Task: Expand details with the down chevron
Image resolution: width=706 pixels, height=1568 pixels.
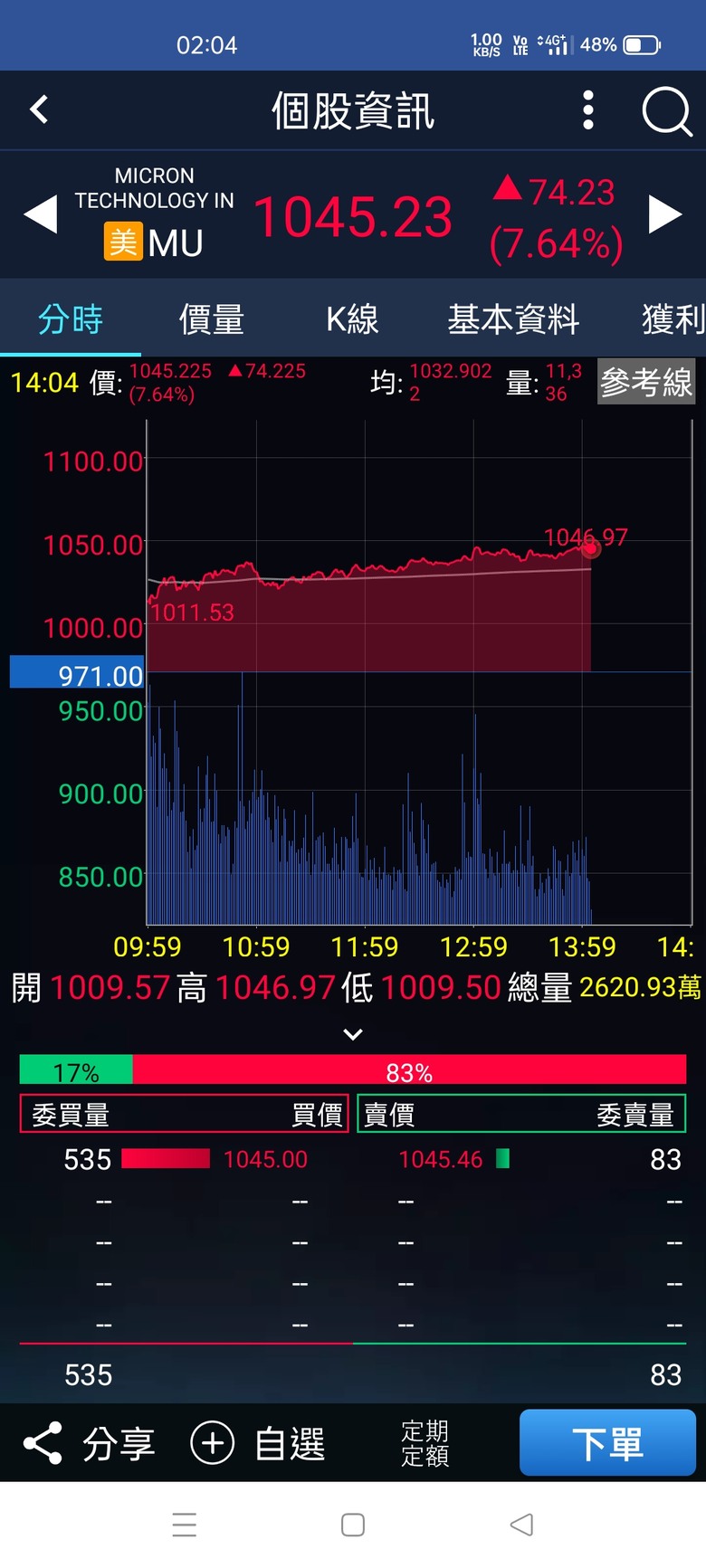Action: (x=353, y=1034)
